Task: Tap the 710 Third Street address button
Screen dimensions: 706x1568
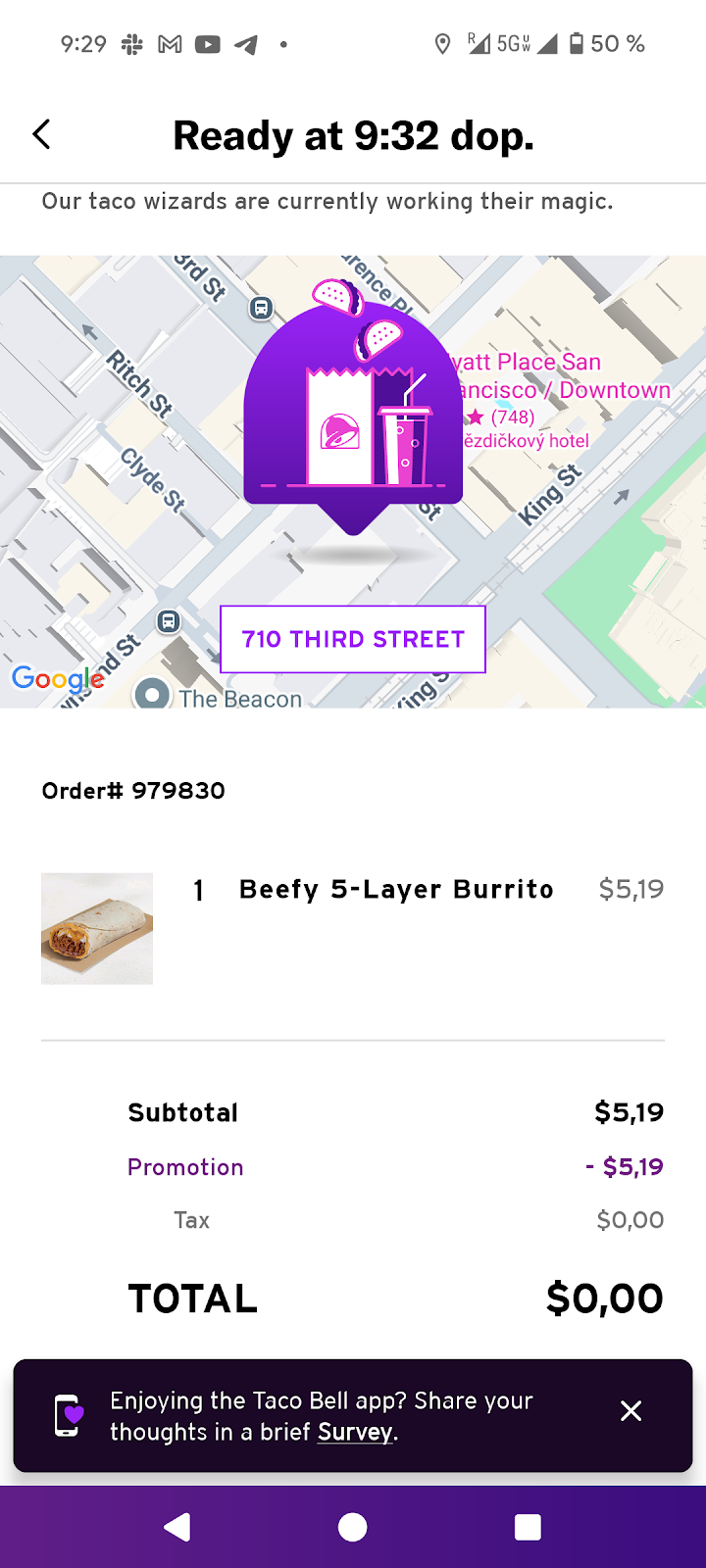Action: pos(353,639)
